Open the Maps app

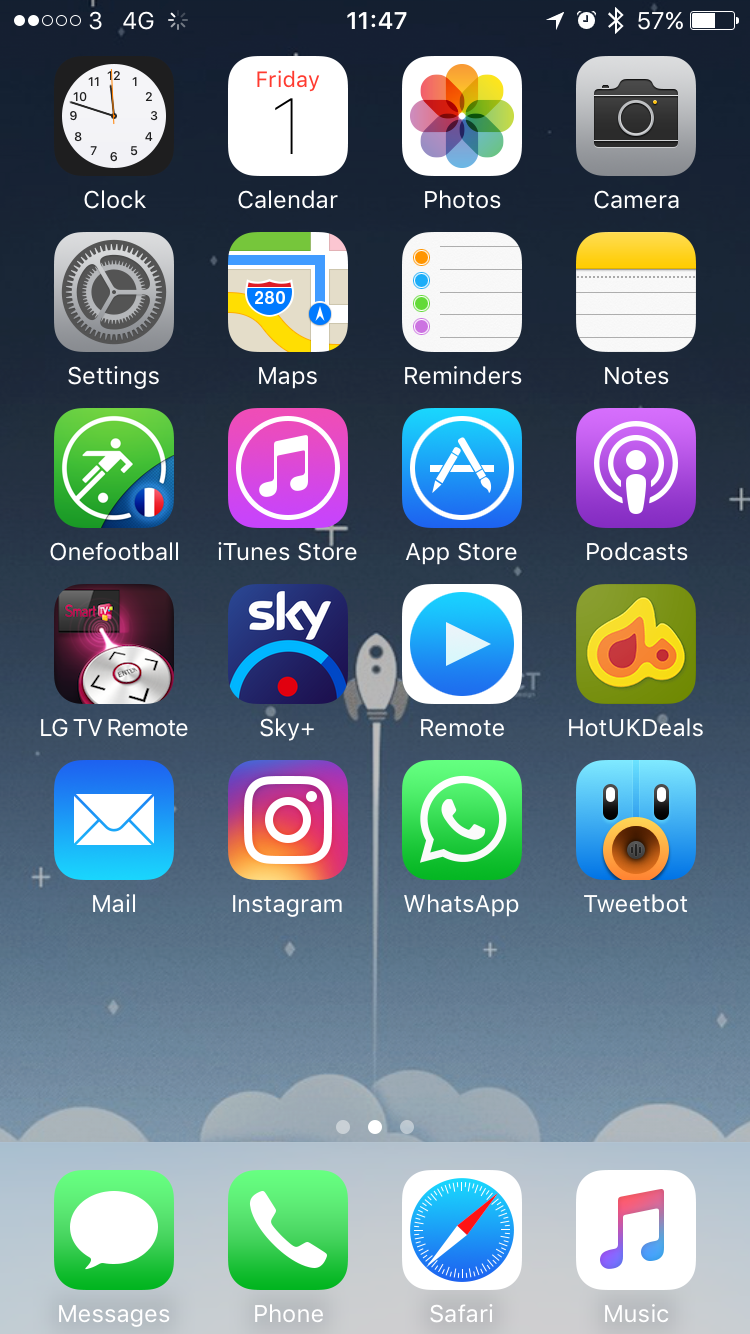[x=288, y=292]
